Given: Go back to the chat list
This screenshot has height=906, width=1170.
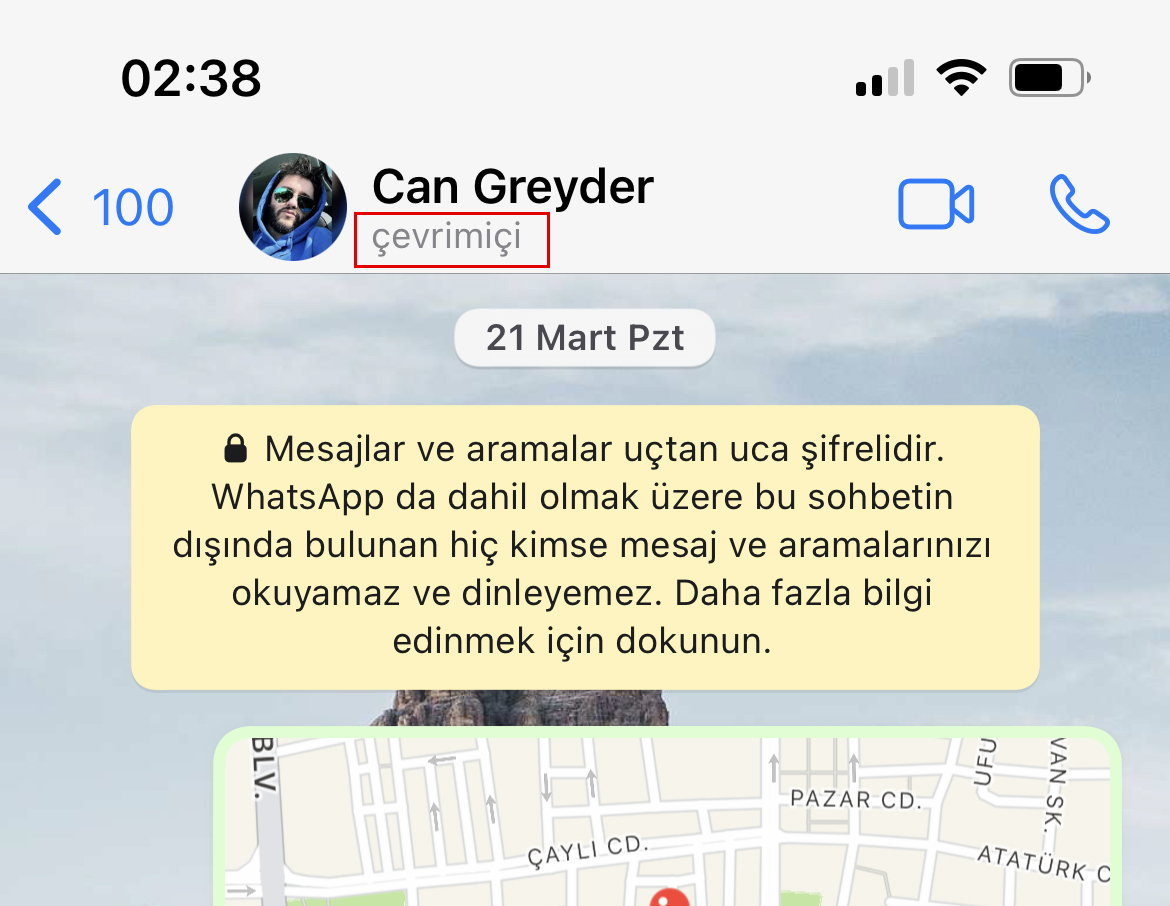Looking at the screenshot, I should coord(98,207).
